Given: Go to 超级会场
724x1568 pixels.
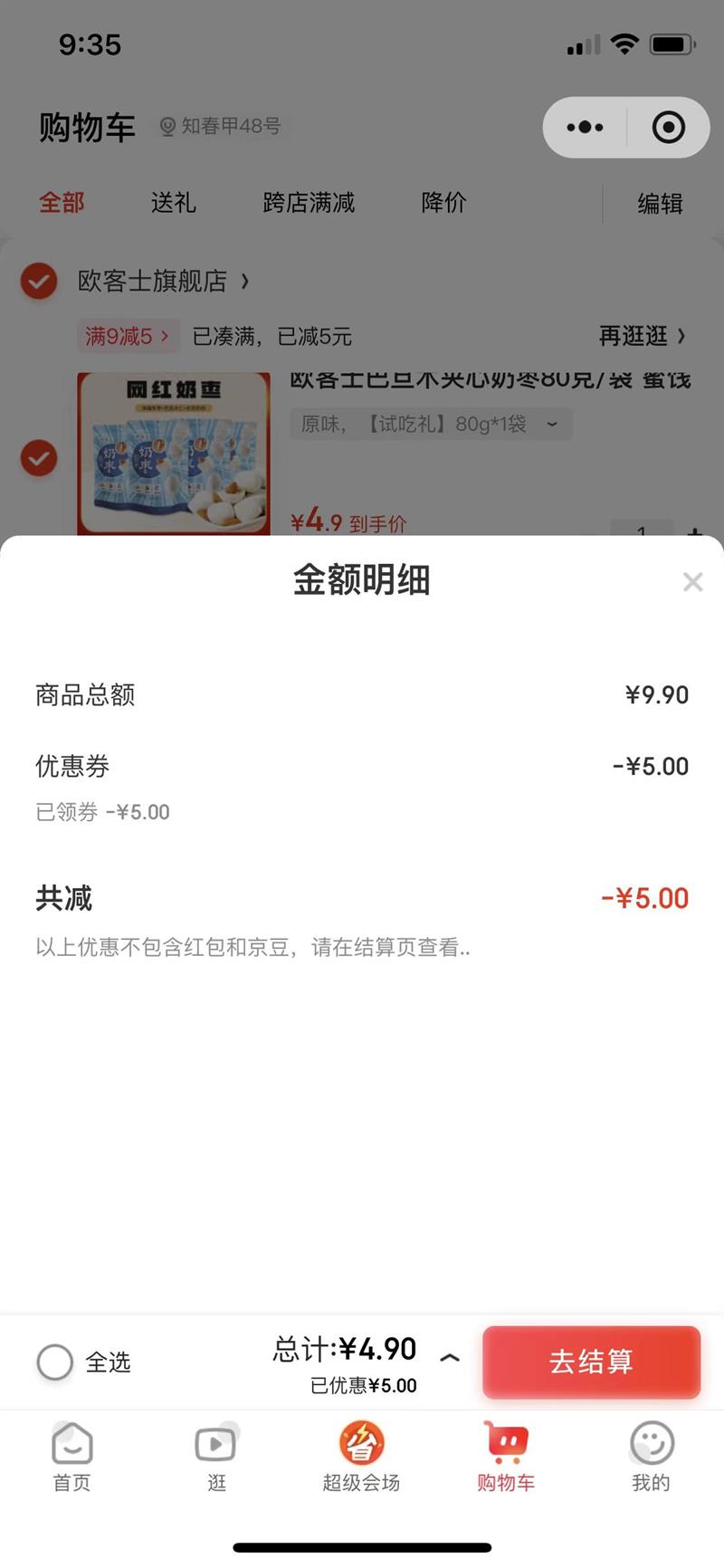Looking at the screenshot, I should coord(361,1455).
